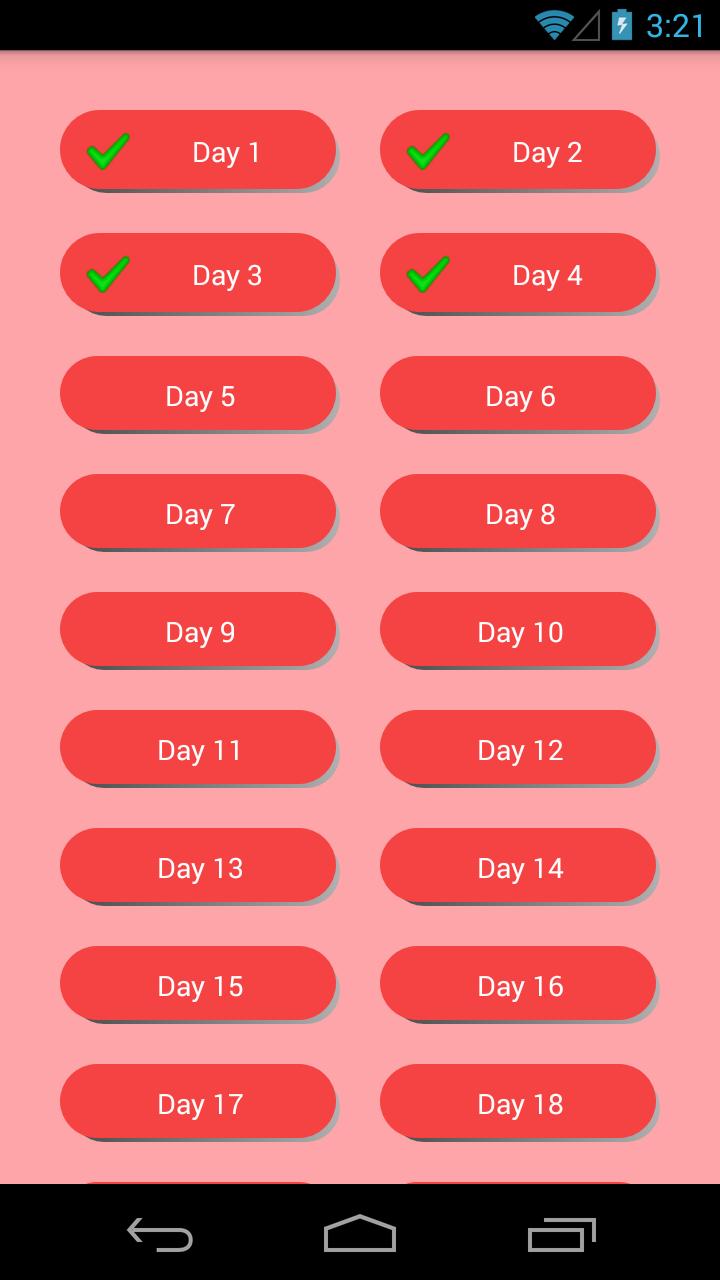Tap the Day 10 button

518,630
